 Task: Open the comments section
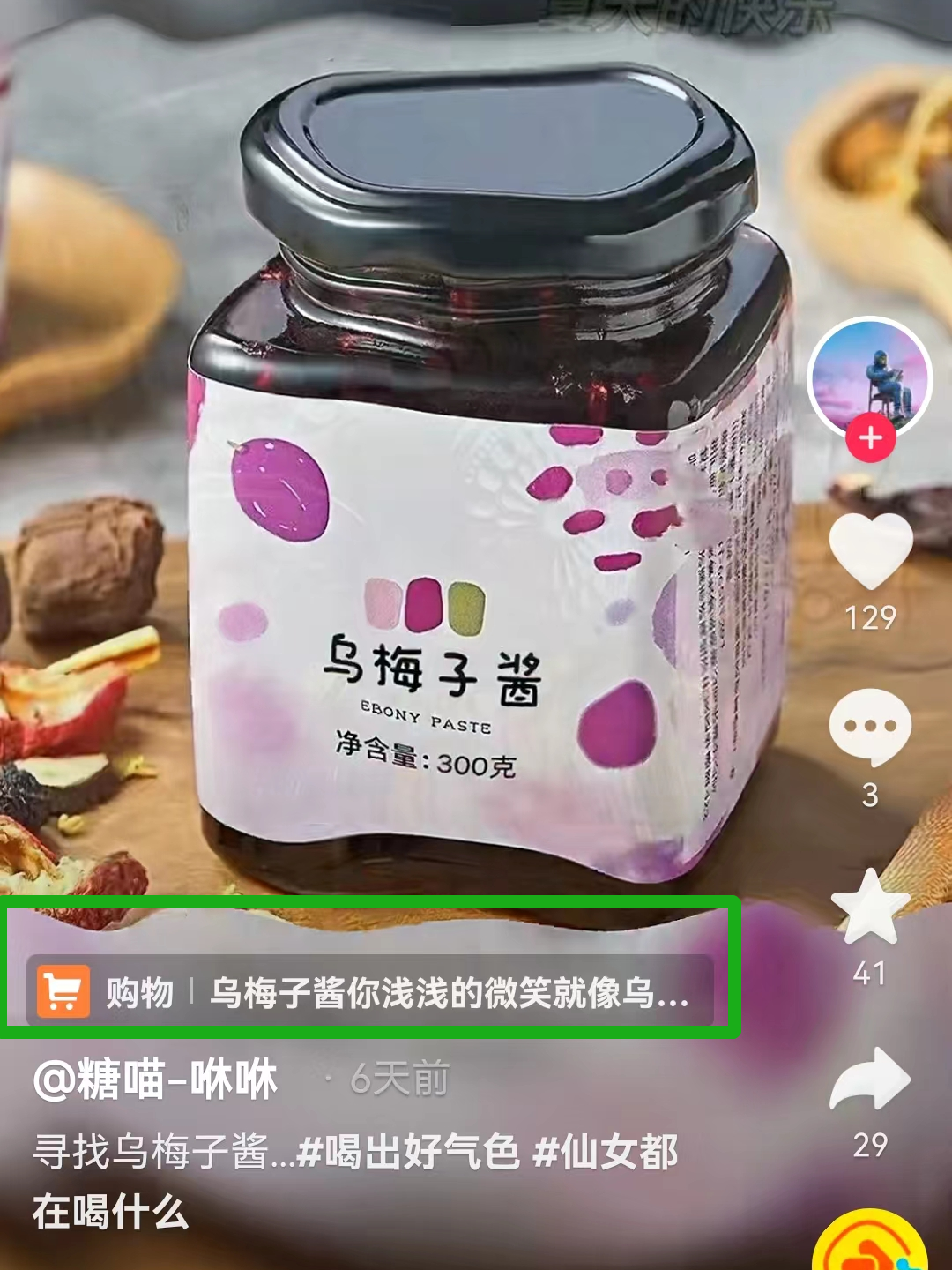click(x=870, y=728)
